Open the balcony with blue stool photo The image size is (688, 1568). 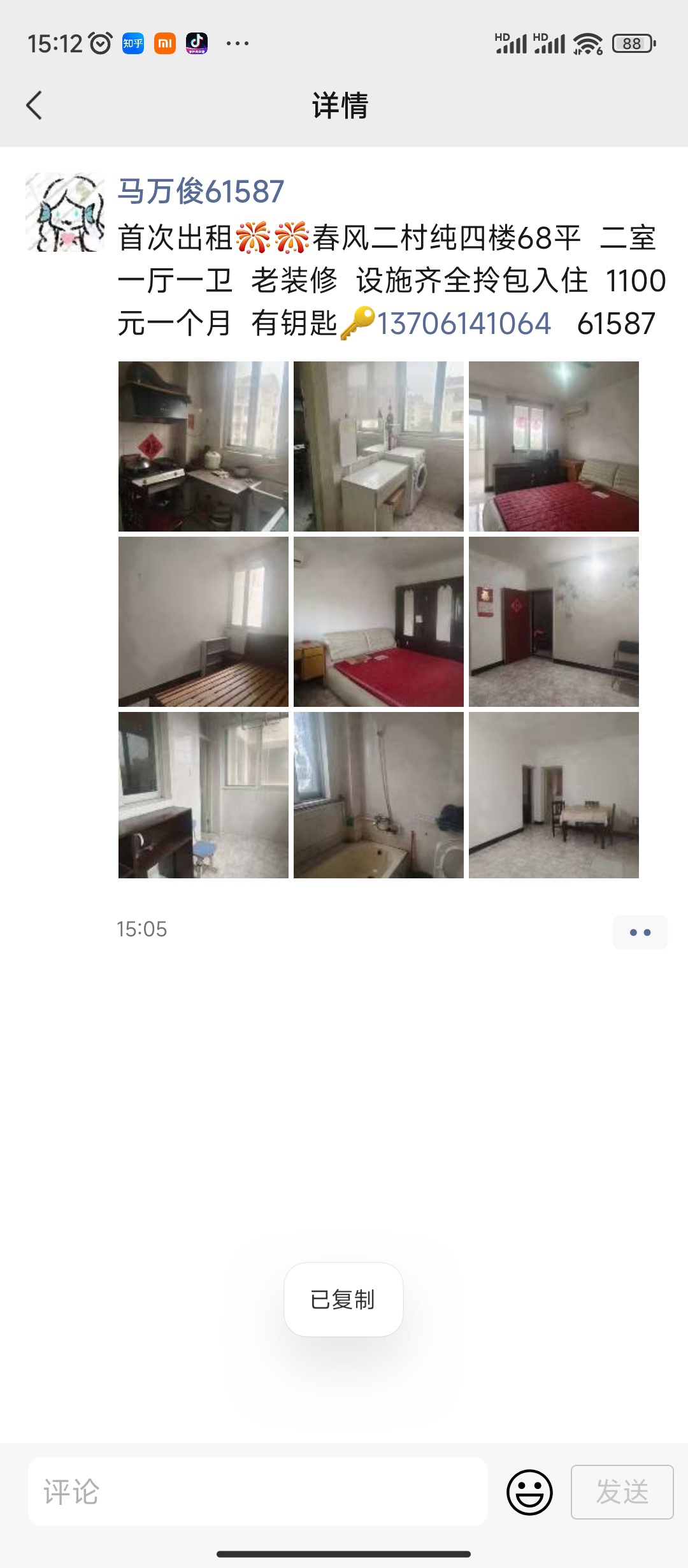point(203,795)
